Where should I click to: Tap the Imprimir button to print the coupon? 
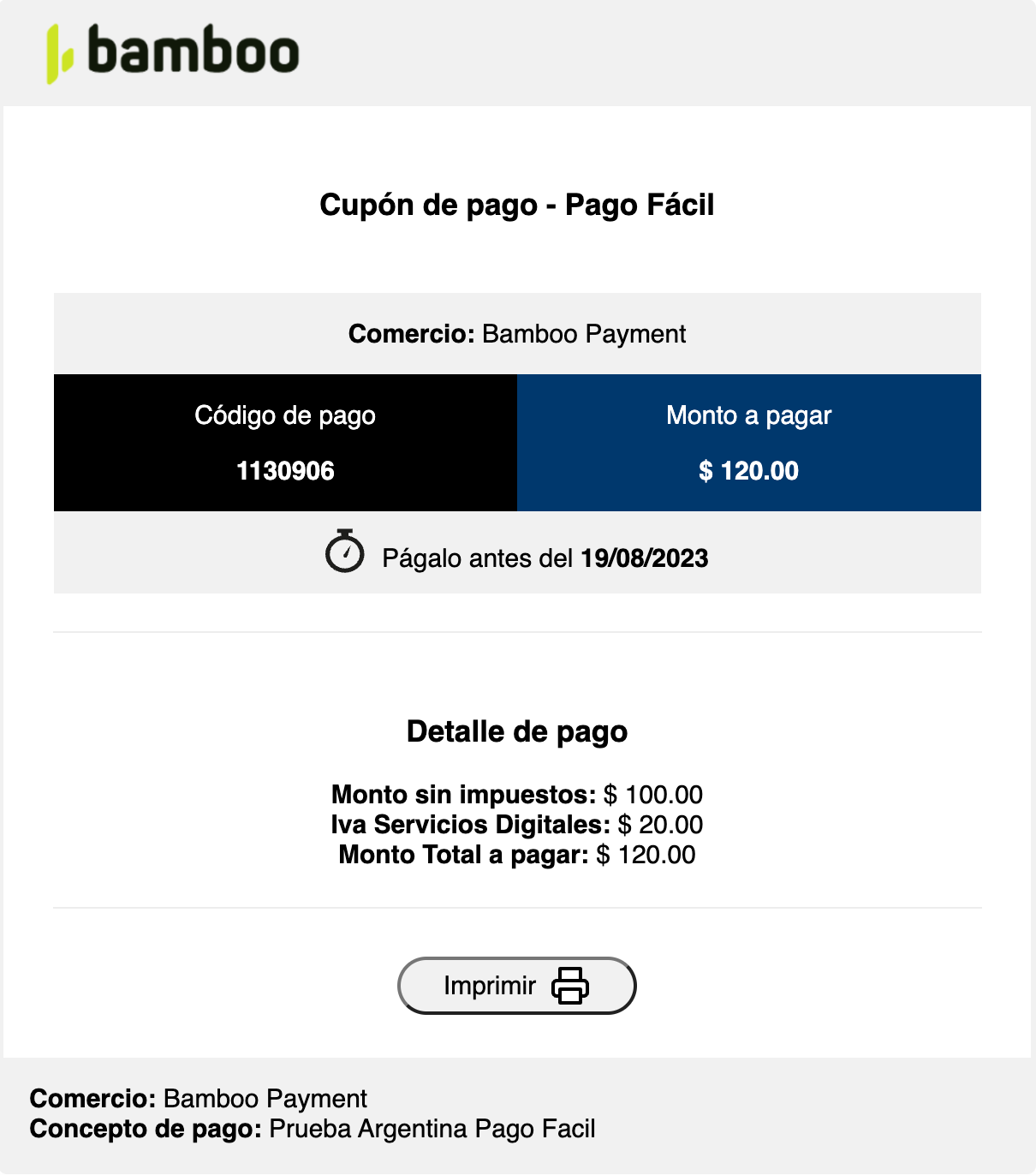click(x=516, y=986)
